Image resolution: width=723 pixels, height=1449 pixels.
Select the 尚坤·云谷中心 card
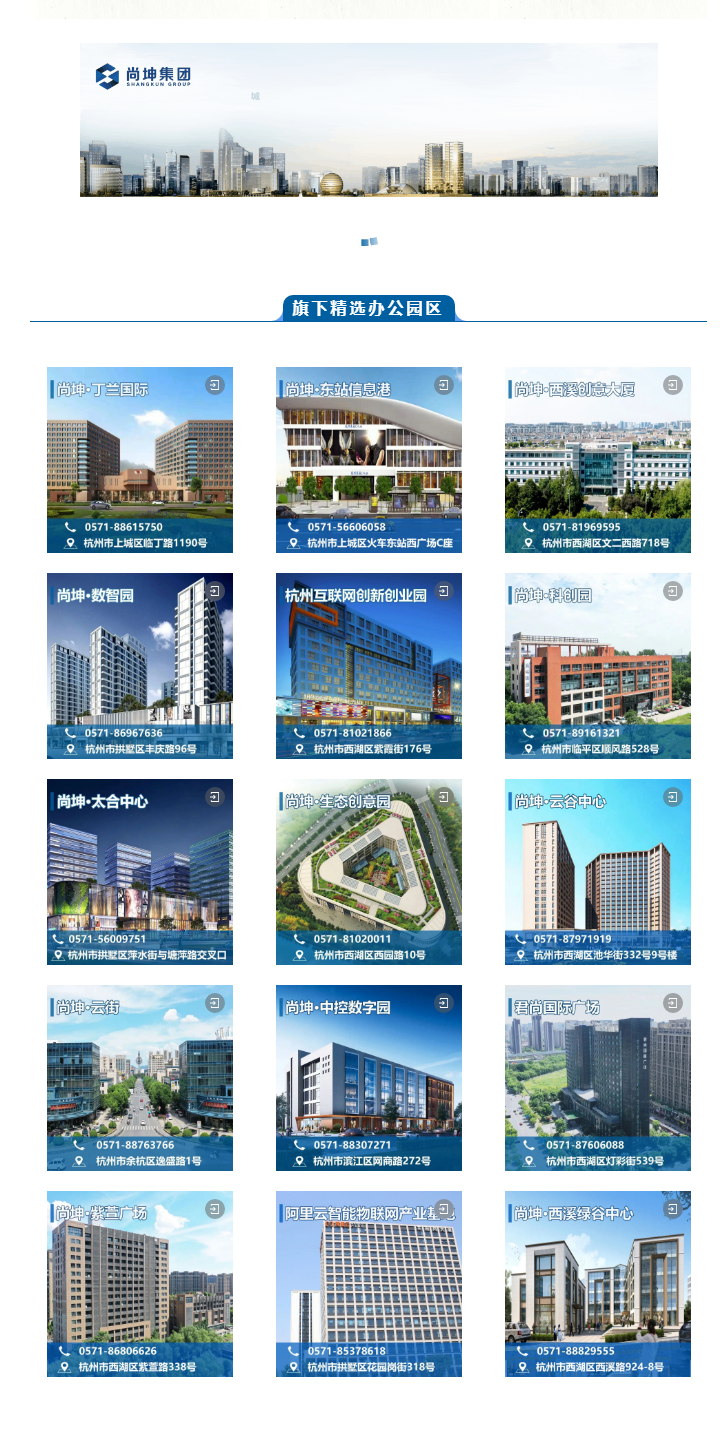click(597, 872)
